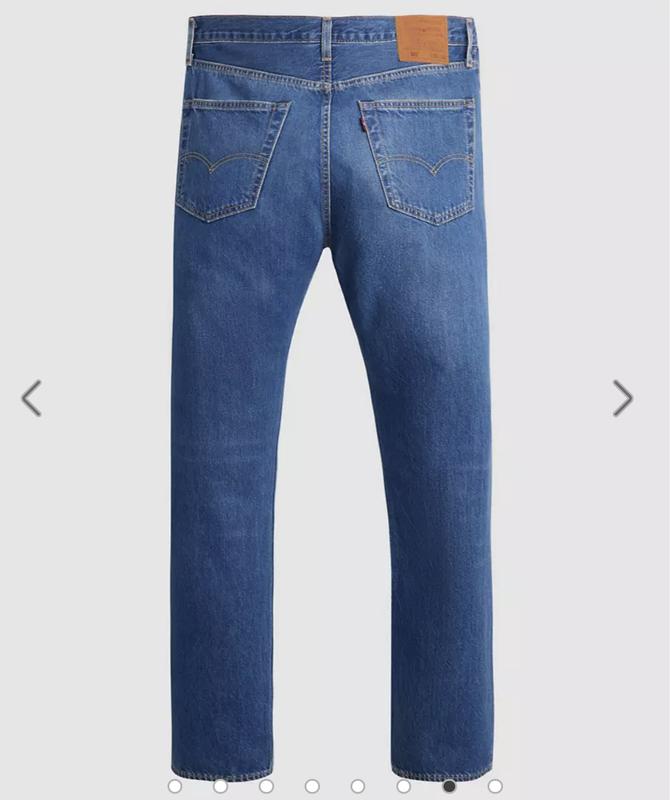Select the last gallery page dot
Image resolution: width=670 pixels, height=800 pixels.
click(x=495, y=786)
